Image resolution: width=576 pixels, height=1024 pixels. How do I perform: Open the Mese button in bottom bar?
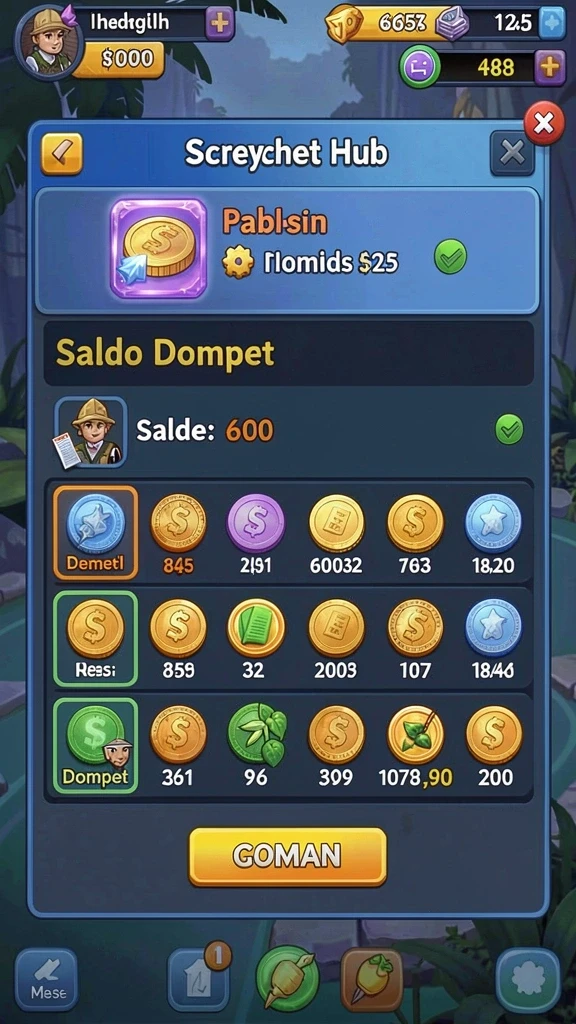(46, 980)
